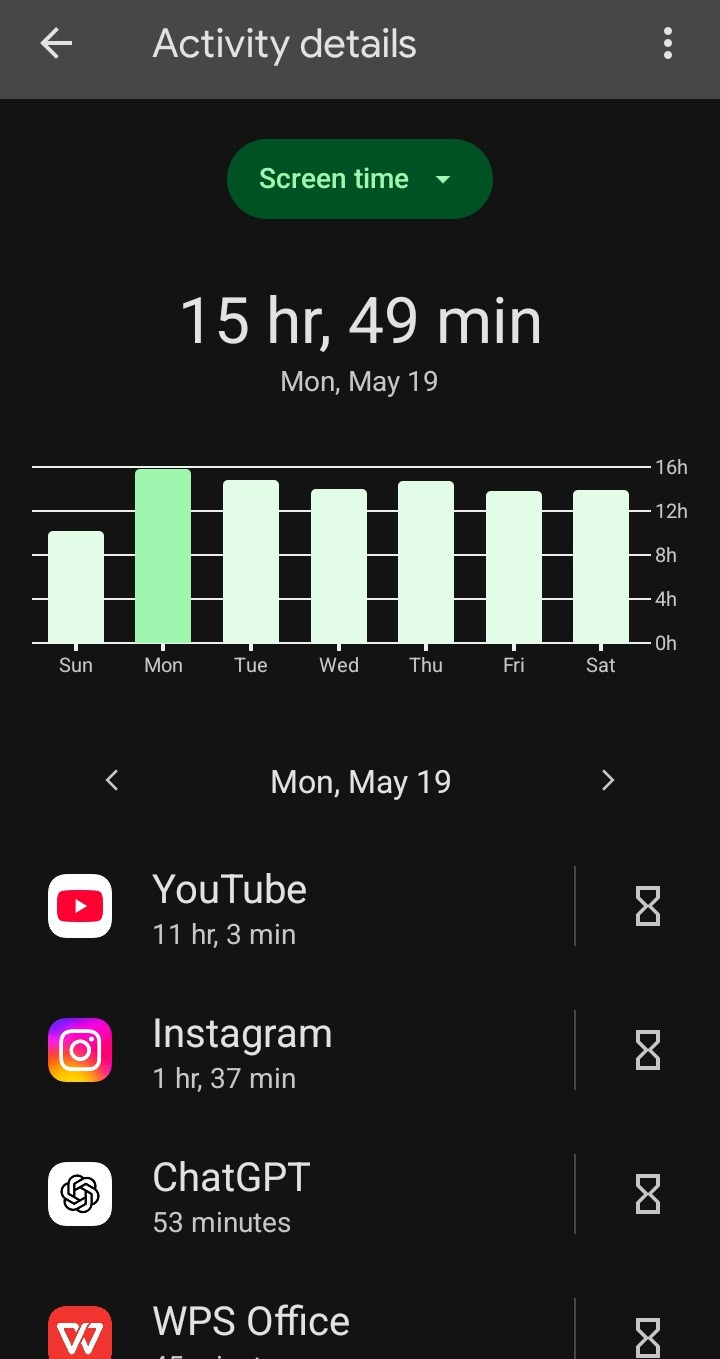The image size is (720, 1359).
Task: Open Instagram usage details
Action: coord(300,1051)
